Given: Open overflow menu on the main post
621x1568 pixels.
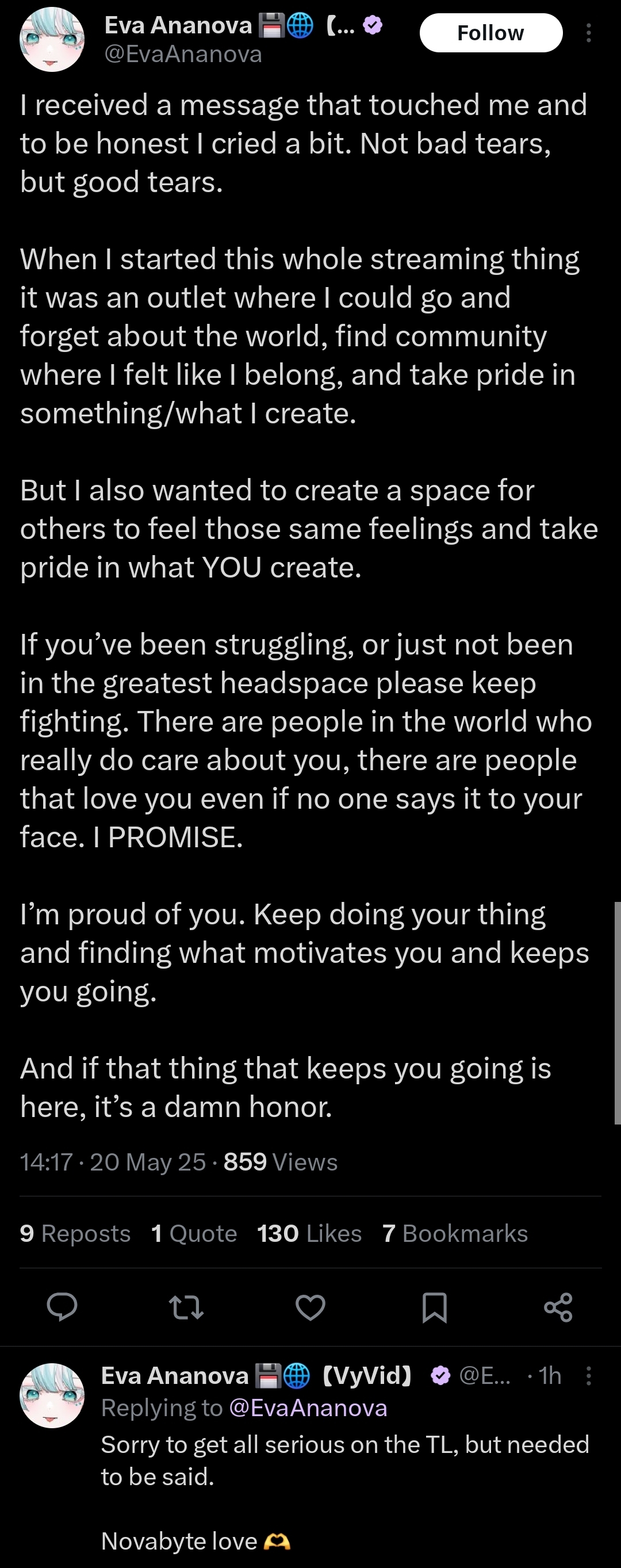Looking at the screenshot, I should (588, 33).
